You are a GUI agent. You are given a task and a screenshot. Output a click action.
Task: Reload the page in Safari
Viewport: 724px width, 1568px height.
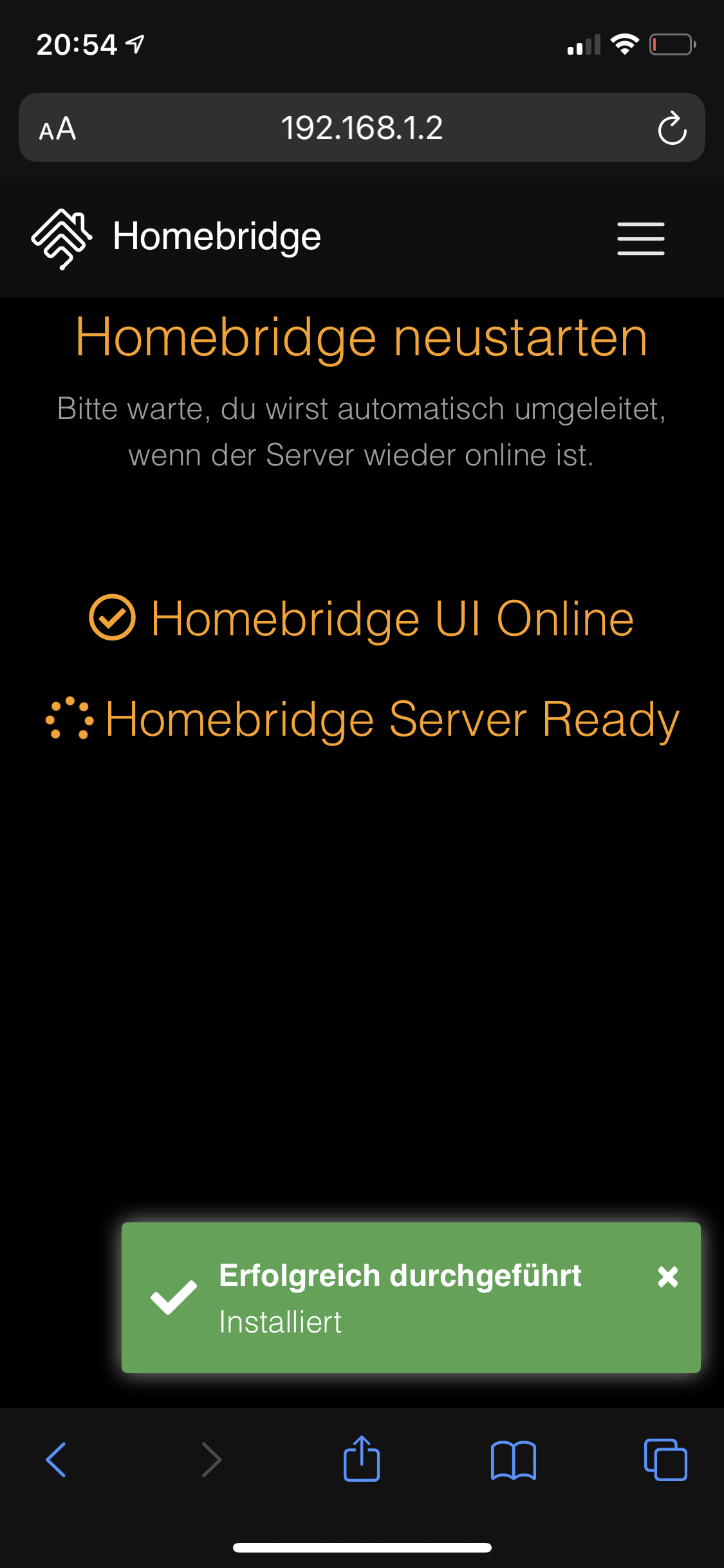click(672, 129)
